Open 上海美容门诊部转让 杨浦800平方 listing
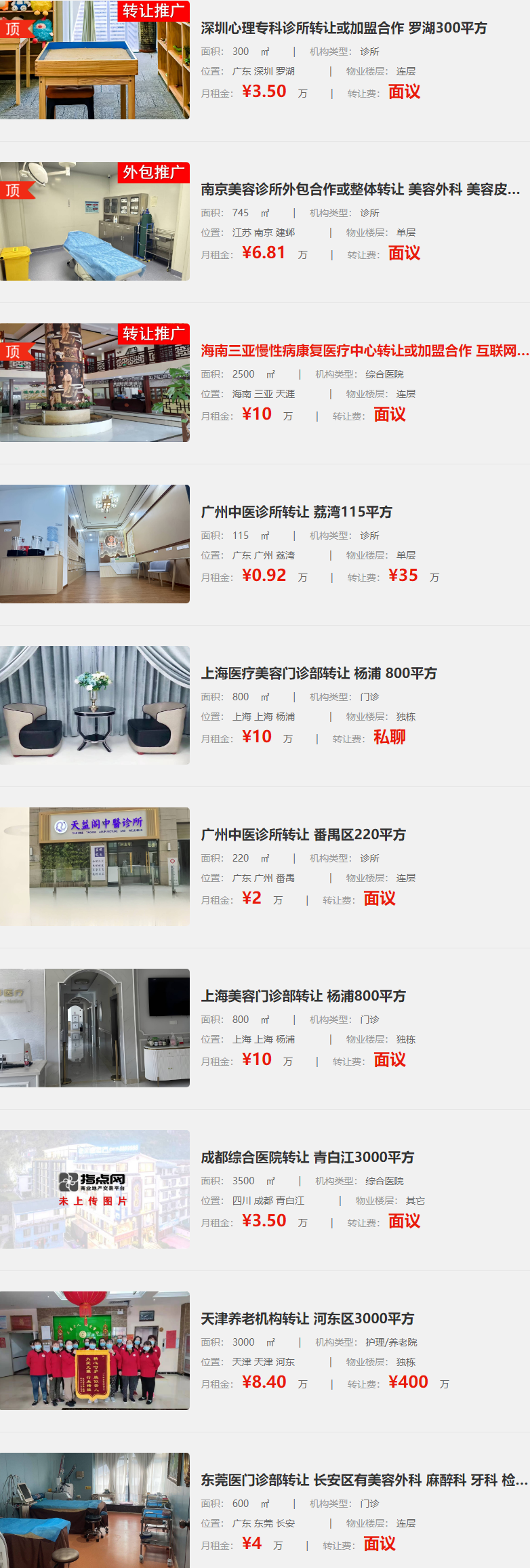530x1568 pixels. (303, 996)
